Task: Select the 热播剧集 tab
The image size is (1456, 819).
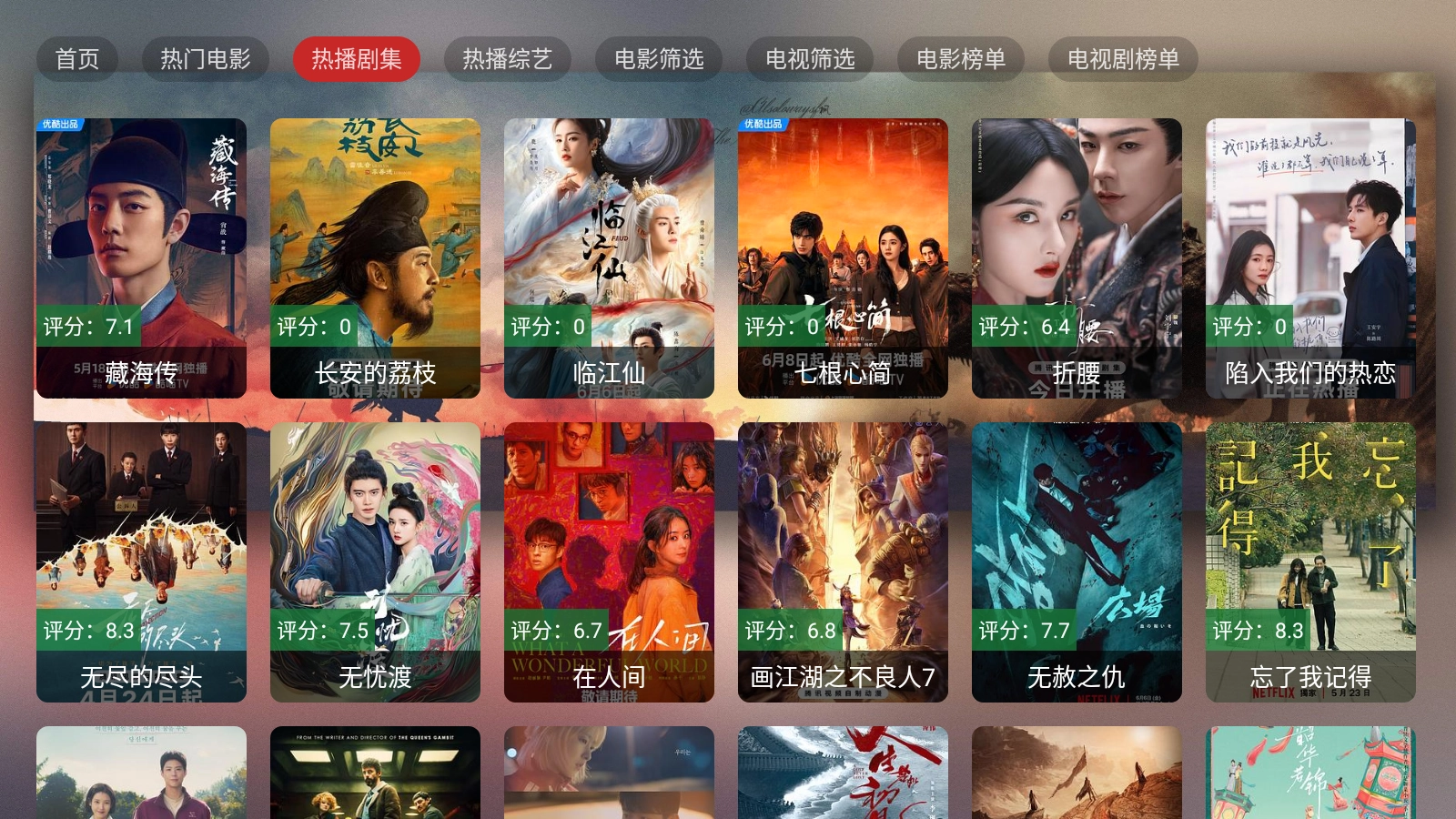Action: [357, 59]
